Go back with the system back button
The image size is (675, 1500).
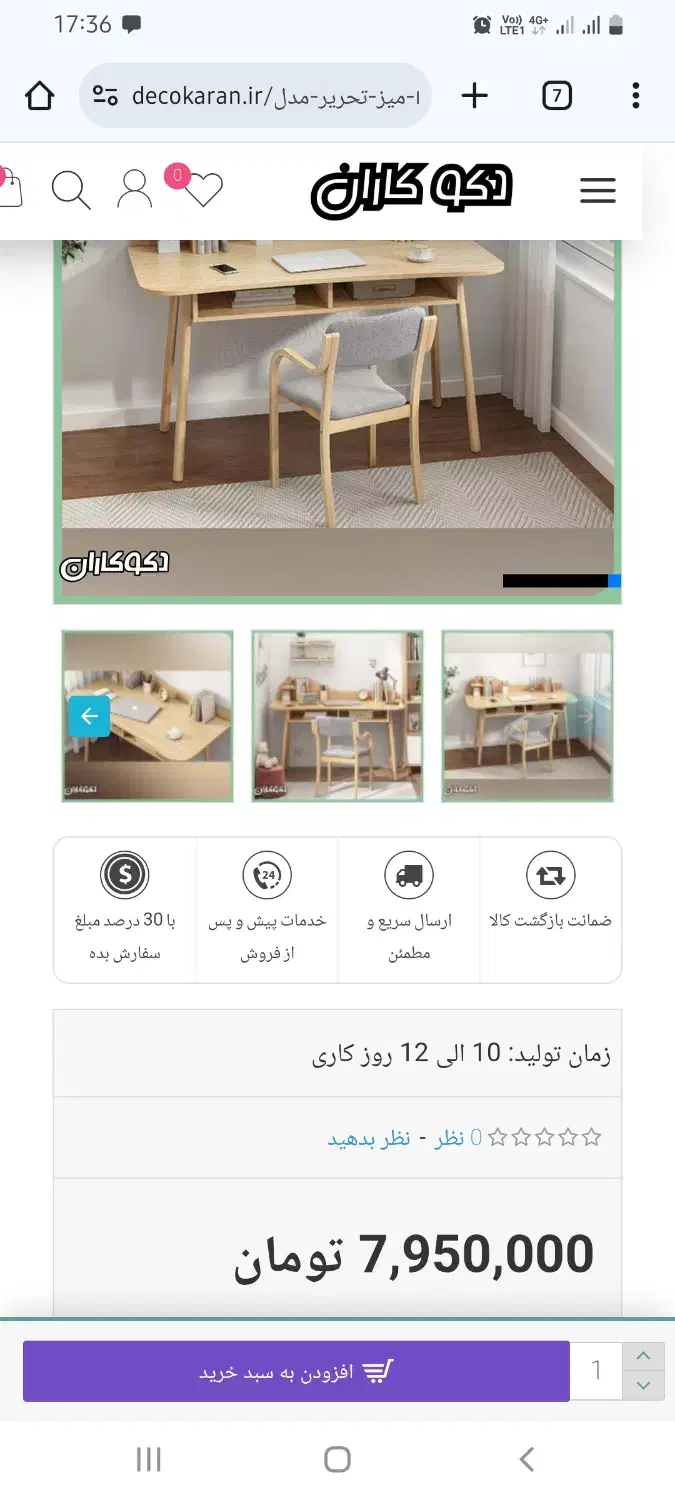(527, 1460)
